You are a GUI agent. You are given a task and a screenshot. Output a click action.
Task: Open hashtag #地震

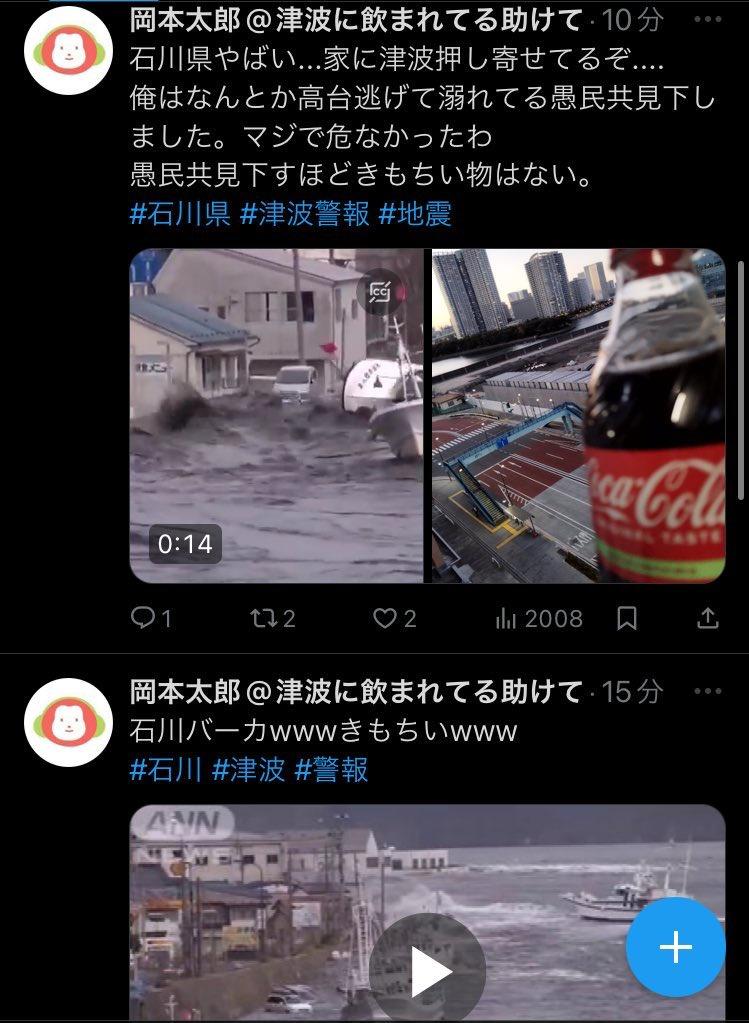414,213
